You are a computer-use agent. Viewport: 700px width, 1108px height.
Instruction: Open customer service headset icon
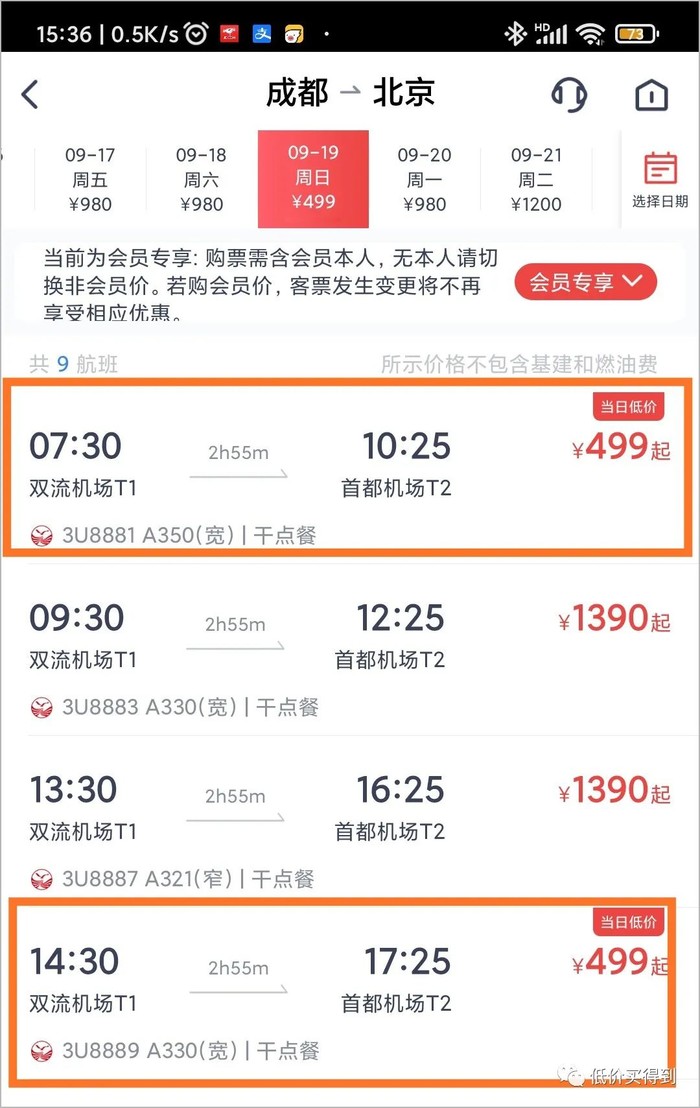[569, 95]
